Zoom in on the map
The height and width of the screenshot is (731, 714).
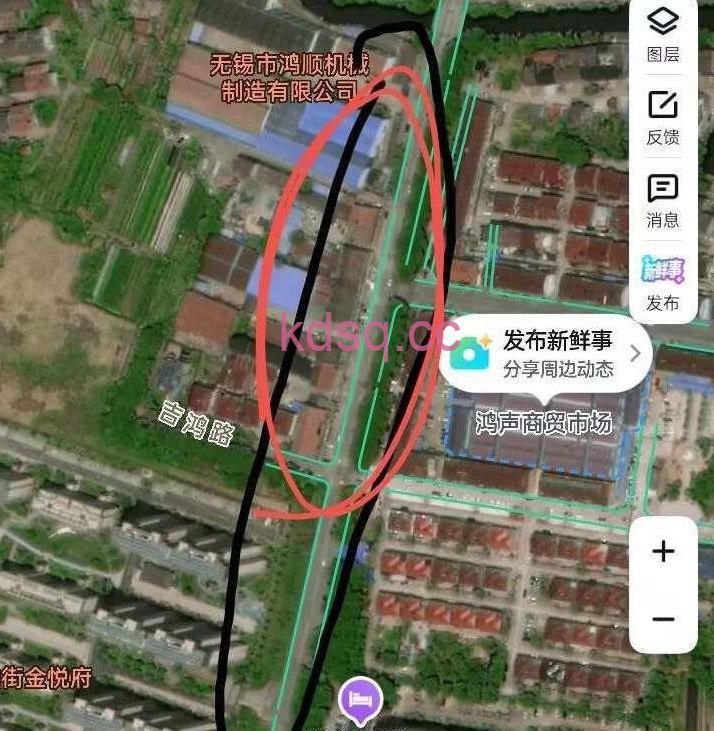point(663,551)
